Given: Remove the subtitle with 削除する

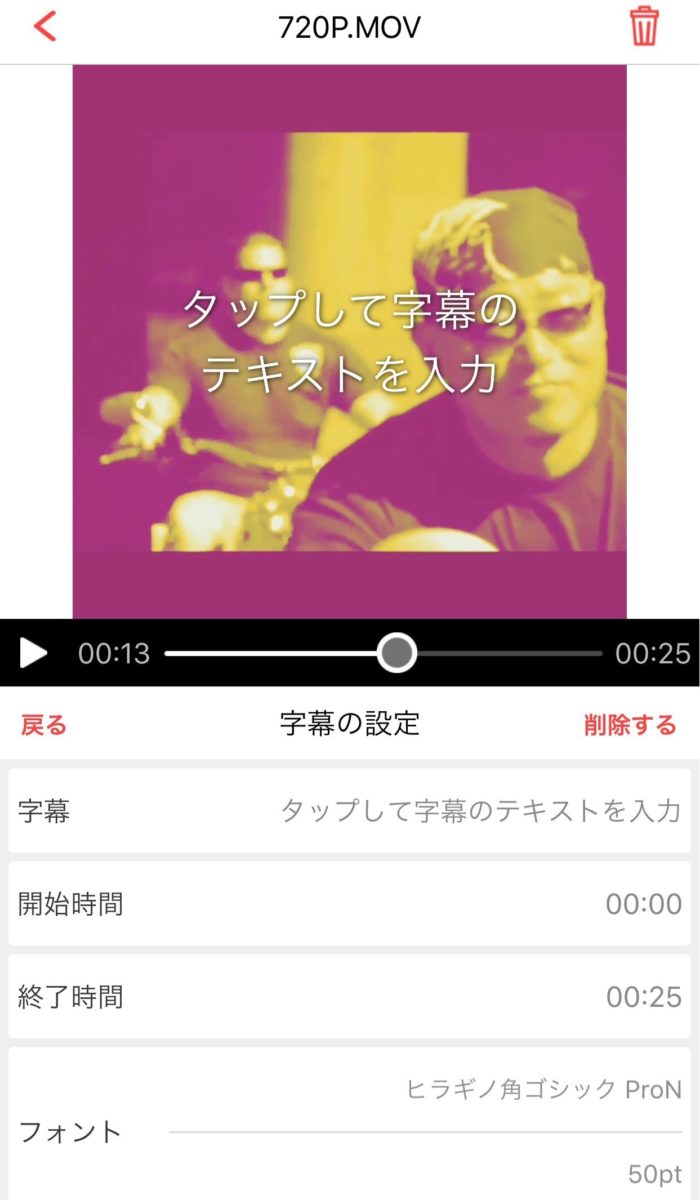Looking at the screenshot, I should (630, 724).
